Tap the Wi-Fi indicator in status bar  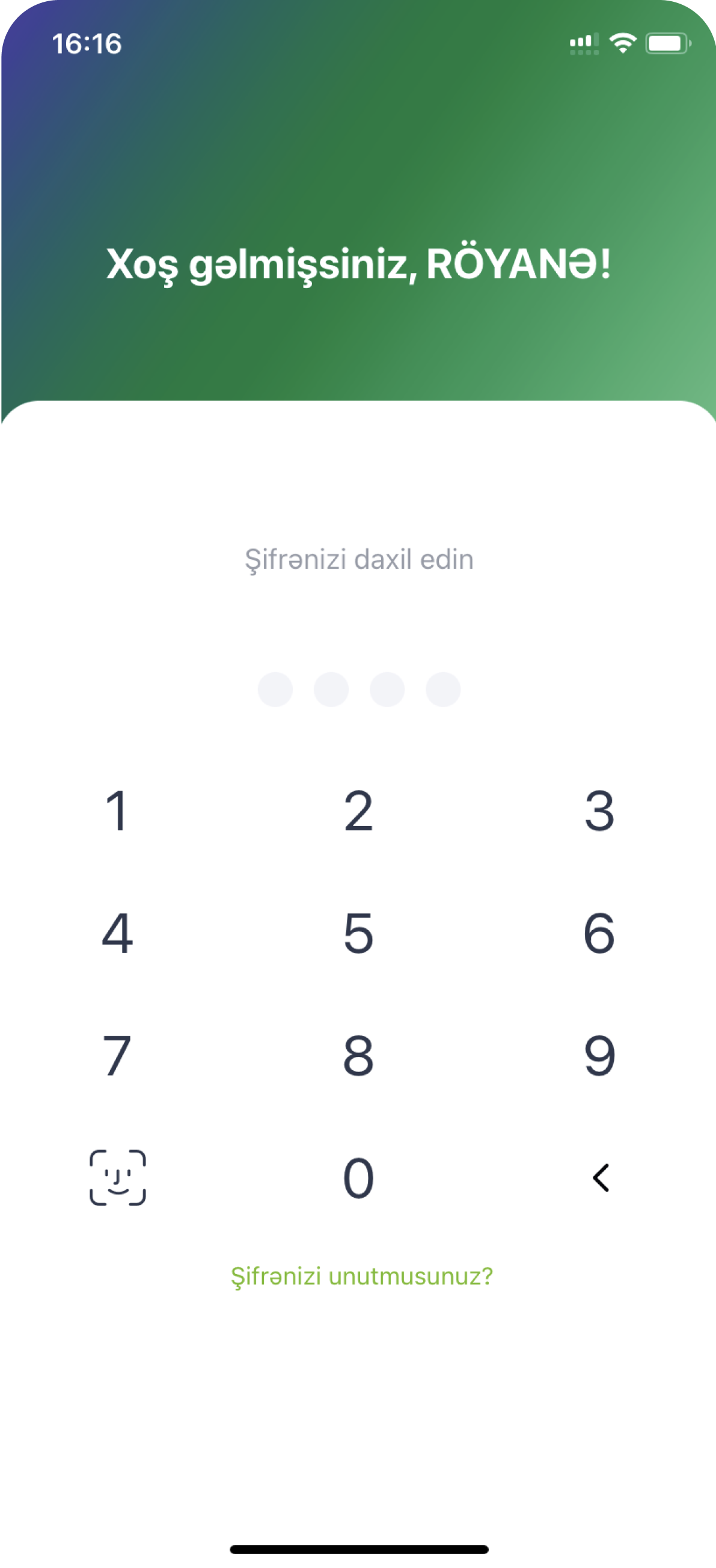pyautogui.click(x=622, y=43)
